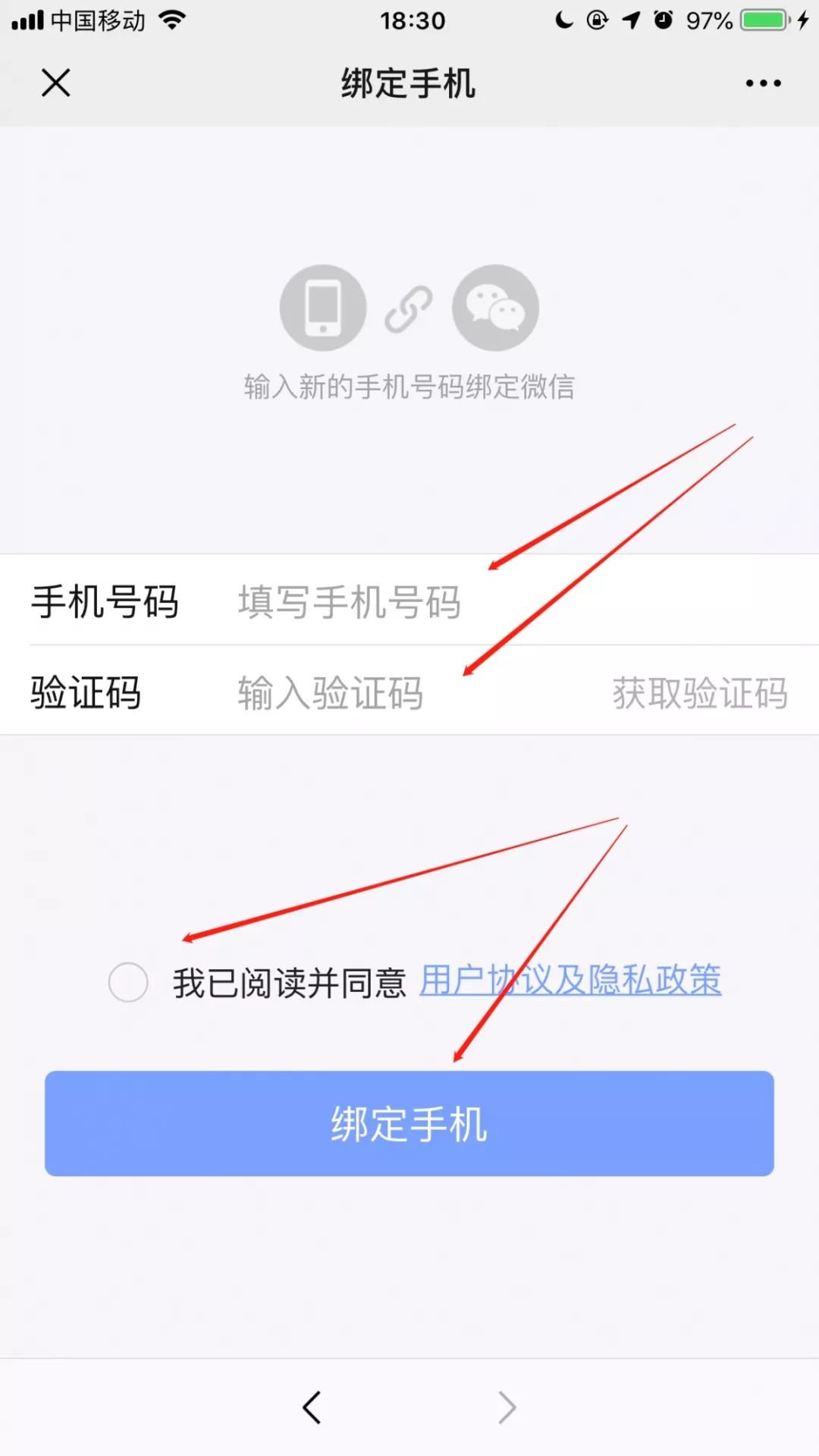Open the 用户协议及隐私政策 link

point(570,981)
